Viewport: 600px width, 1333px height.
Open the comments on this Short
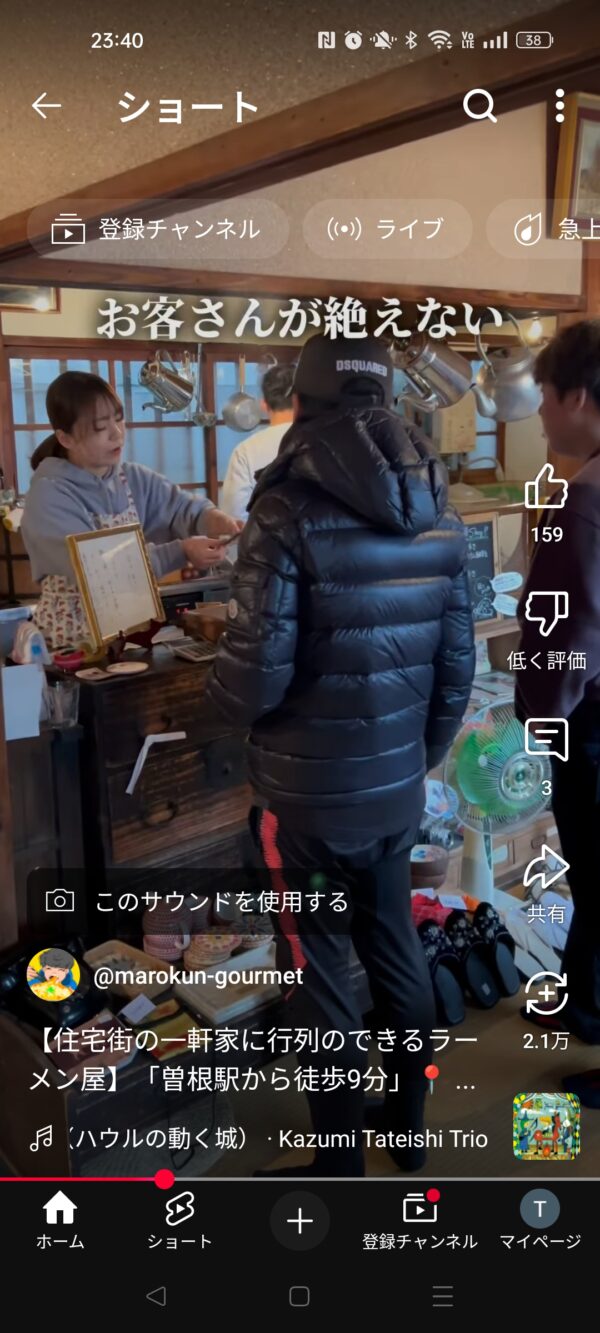pyautogui.click(x=546, y=742)
